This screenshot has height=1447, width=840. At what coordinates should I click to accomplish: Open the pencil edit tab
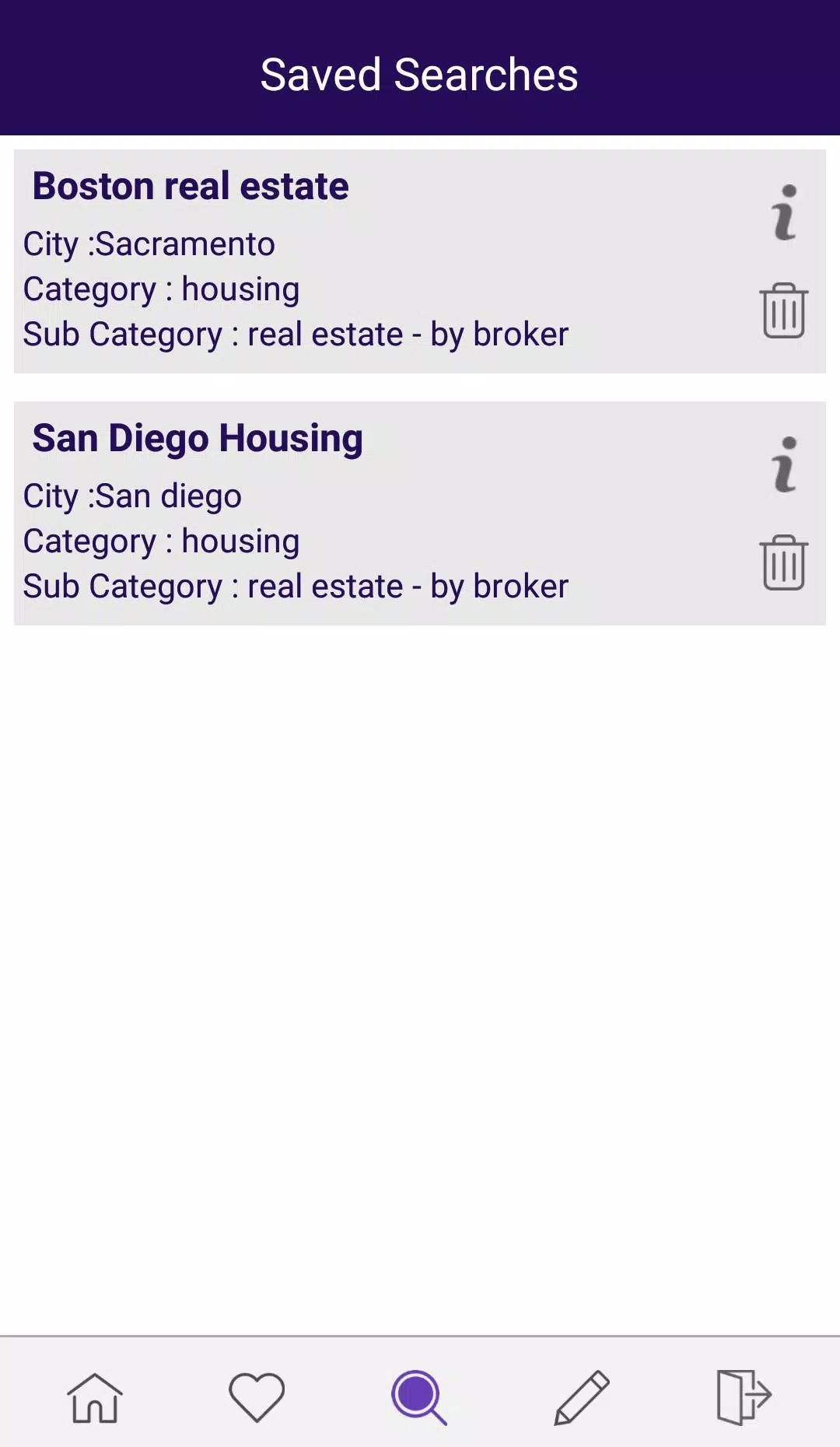pos(582,1397)
